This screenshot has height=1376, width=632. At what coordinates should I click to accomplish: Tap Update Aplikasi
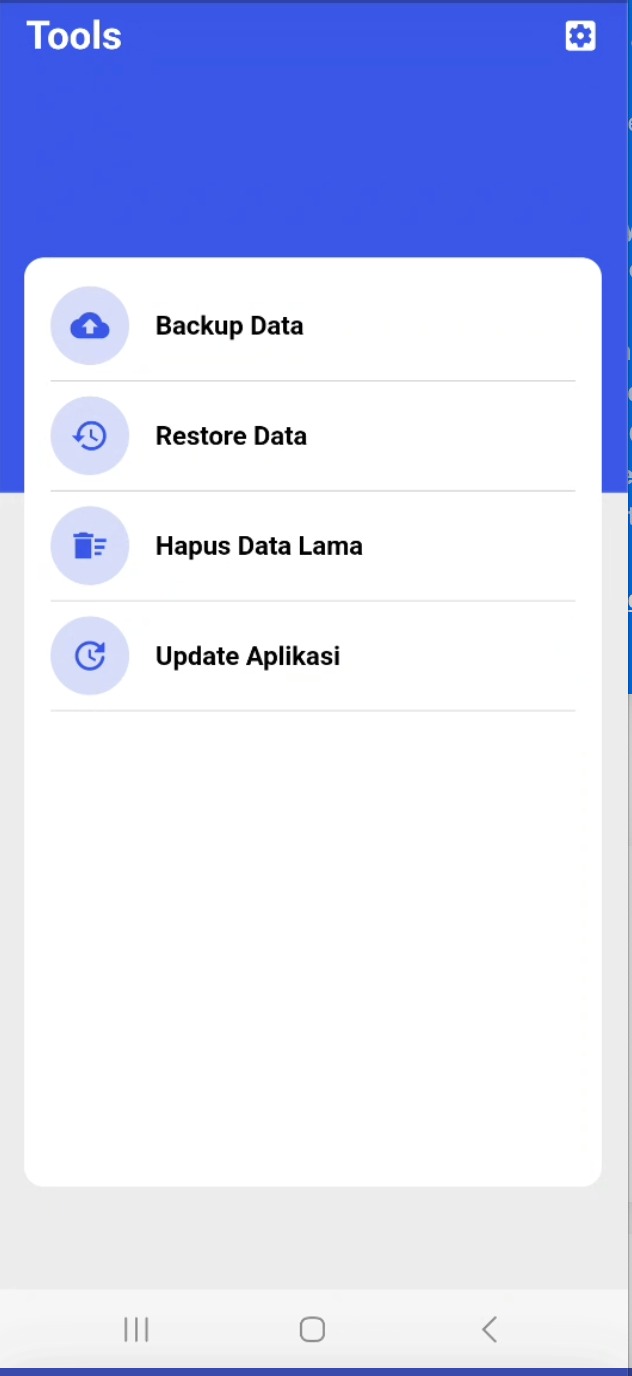point(247,656)
